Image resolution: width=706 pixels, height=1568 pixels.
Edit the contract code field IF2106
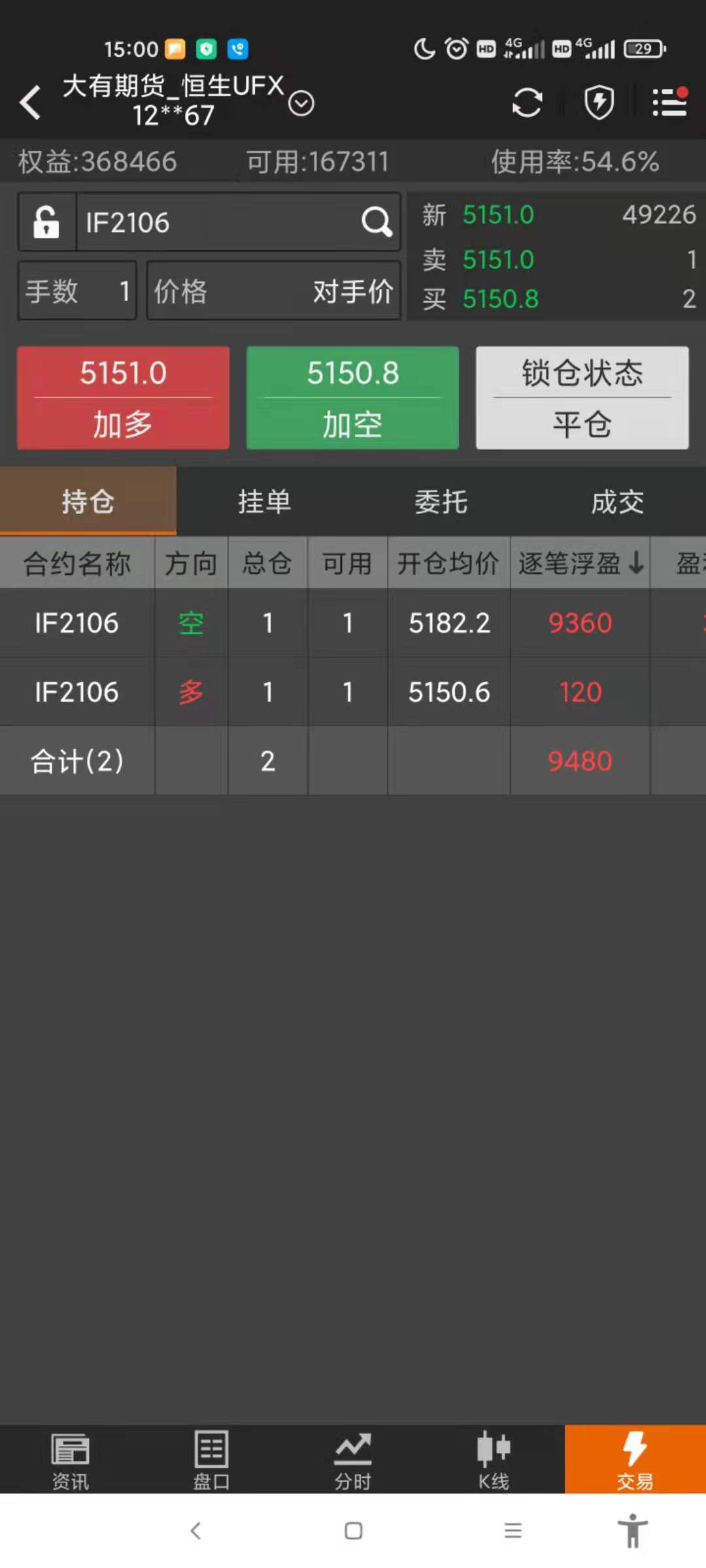[216, 222]
